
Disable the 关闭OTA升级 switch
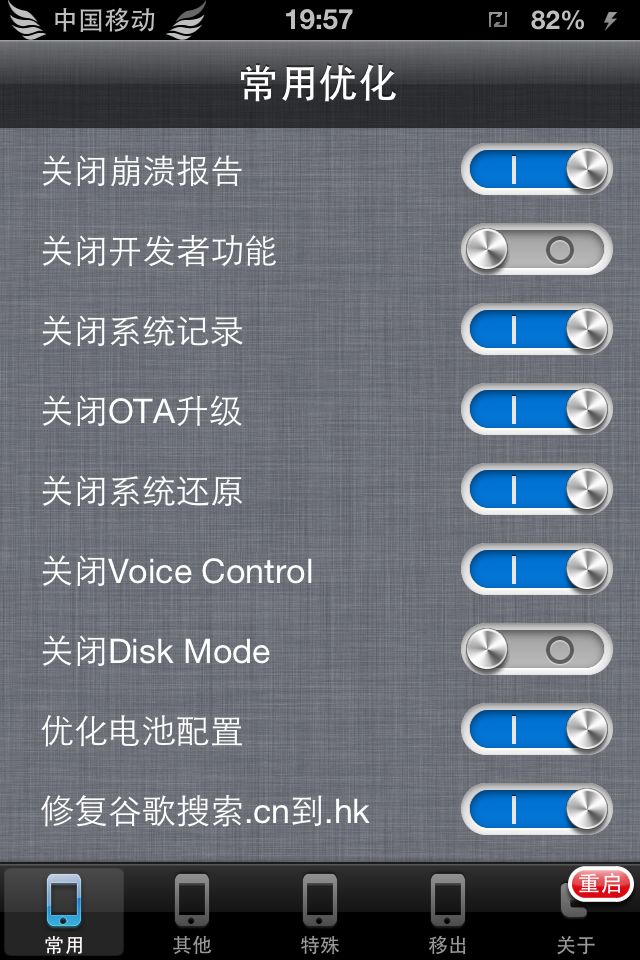point(536,410)
